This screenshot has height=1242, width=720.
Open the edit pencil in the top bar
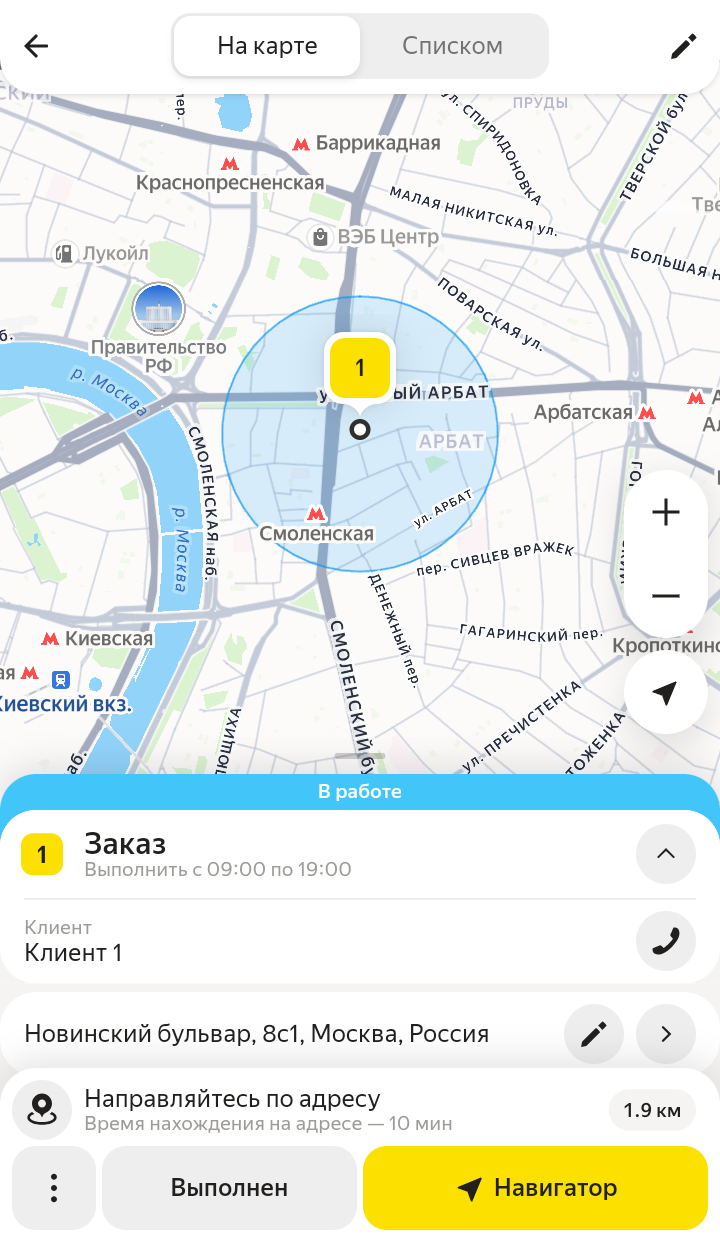point(683,46)
